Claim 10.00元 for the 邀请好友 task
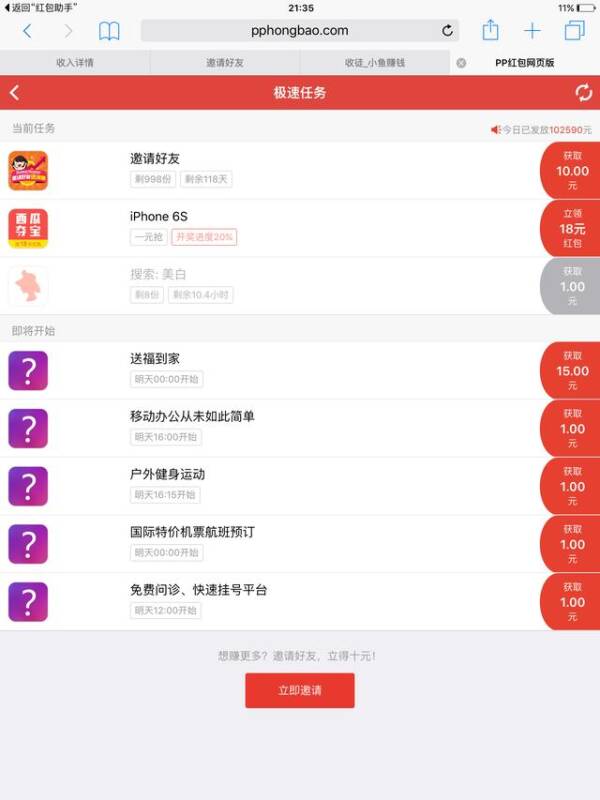This screenshot has width=600, height=800. point(571,171)
